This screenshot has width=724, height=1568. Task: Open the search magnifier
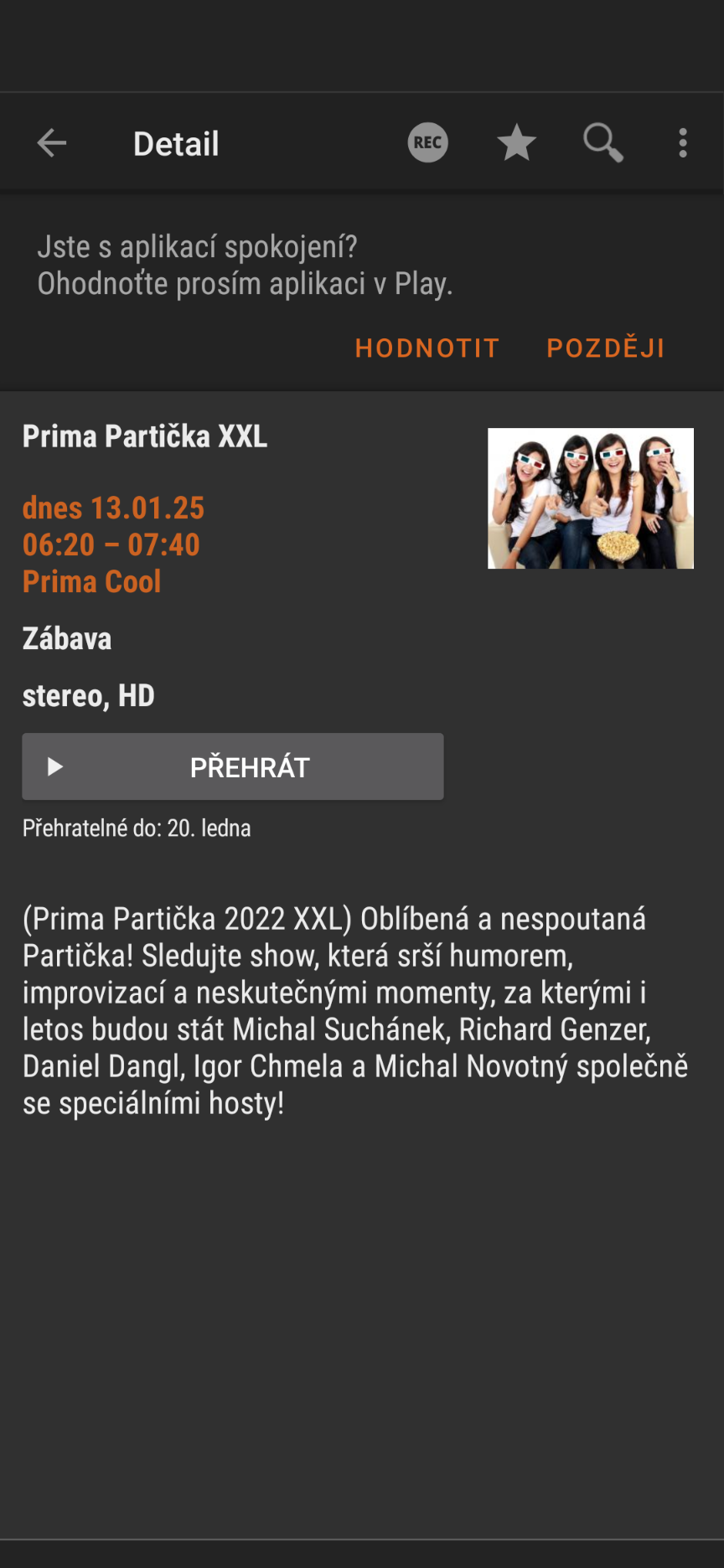click(602, 143)
